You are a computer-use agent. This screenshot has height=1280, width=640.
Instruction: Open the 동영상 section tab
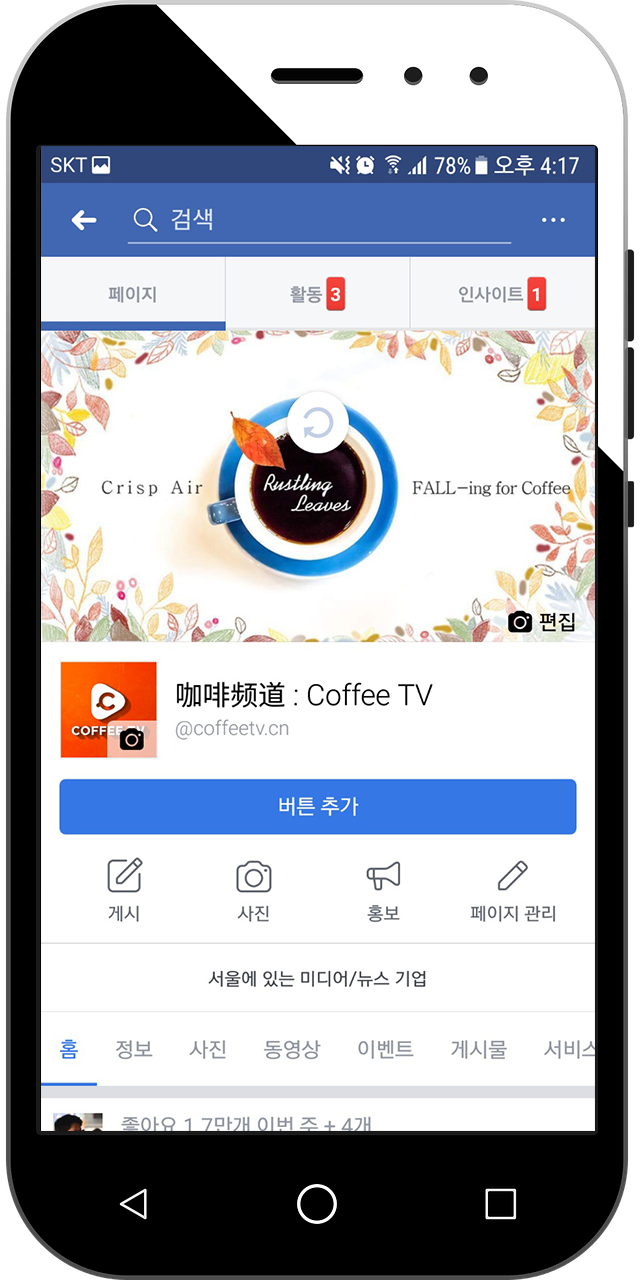(x=292, y=1049)
